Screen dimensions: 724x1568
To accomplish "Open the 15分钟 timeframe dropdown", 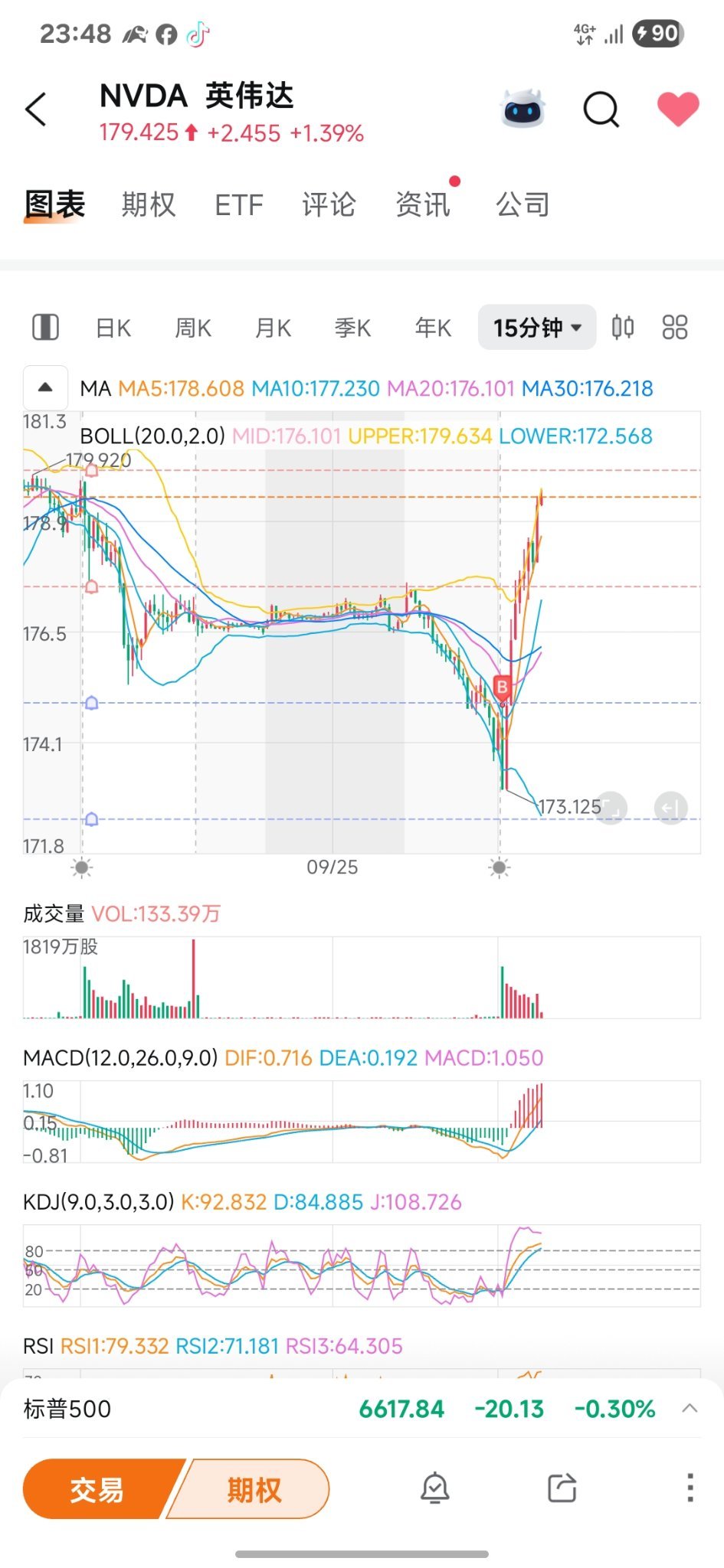I will (535, 327).
